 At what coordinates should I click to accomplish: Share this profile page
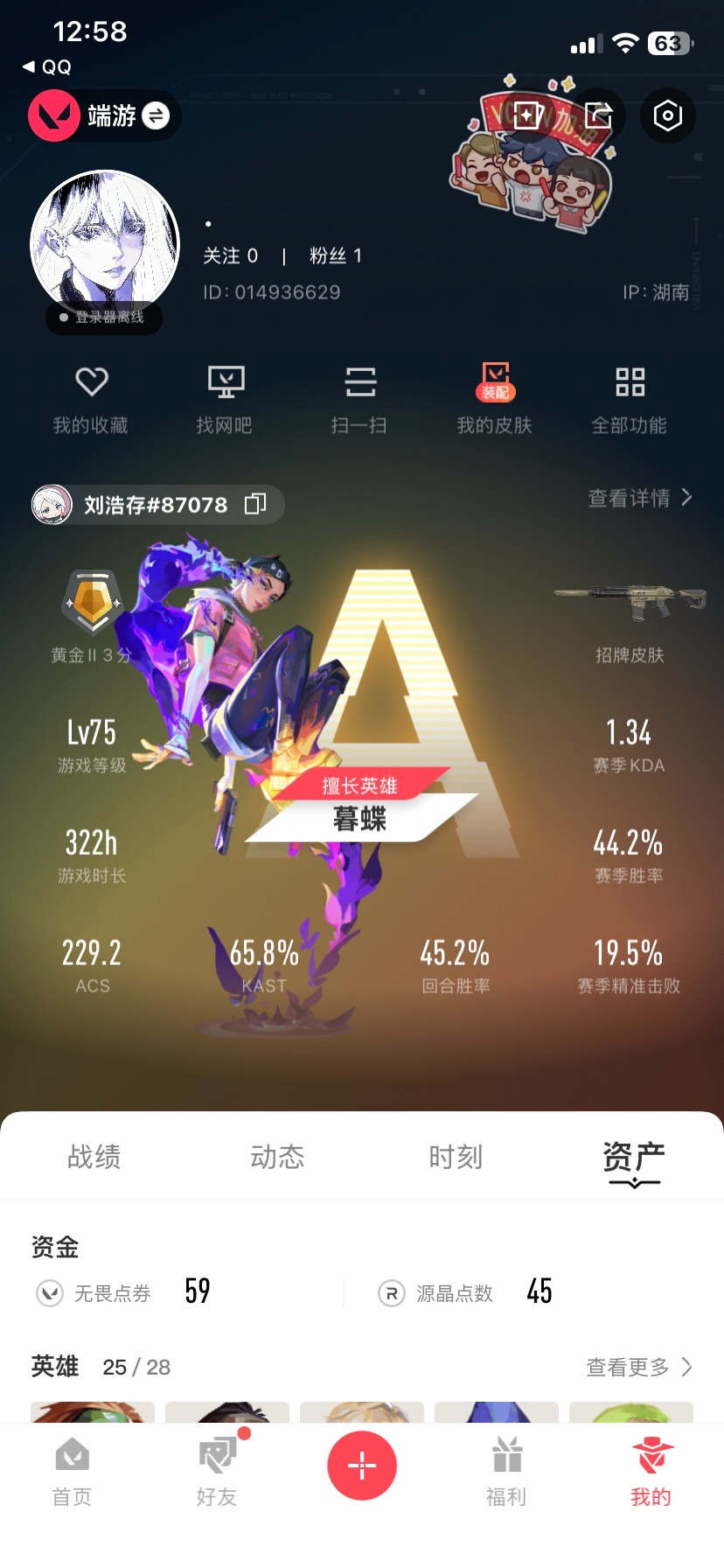point(598,115)
